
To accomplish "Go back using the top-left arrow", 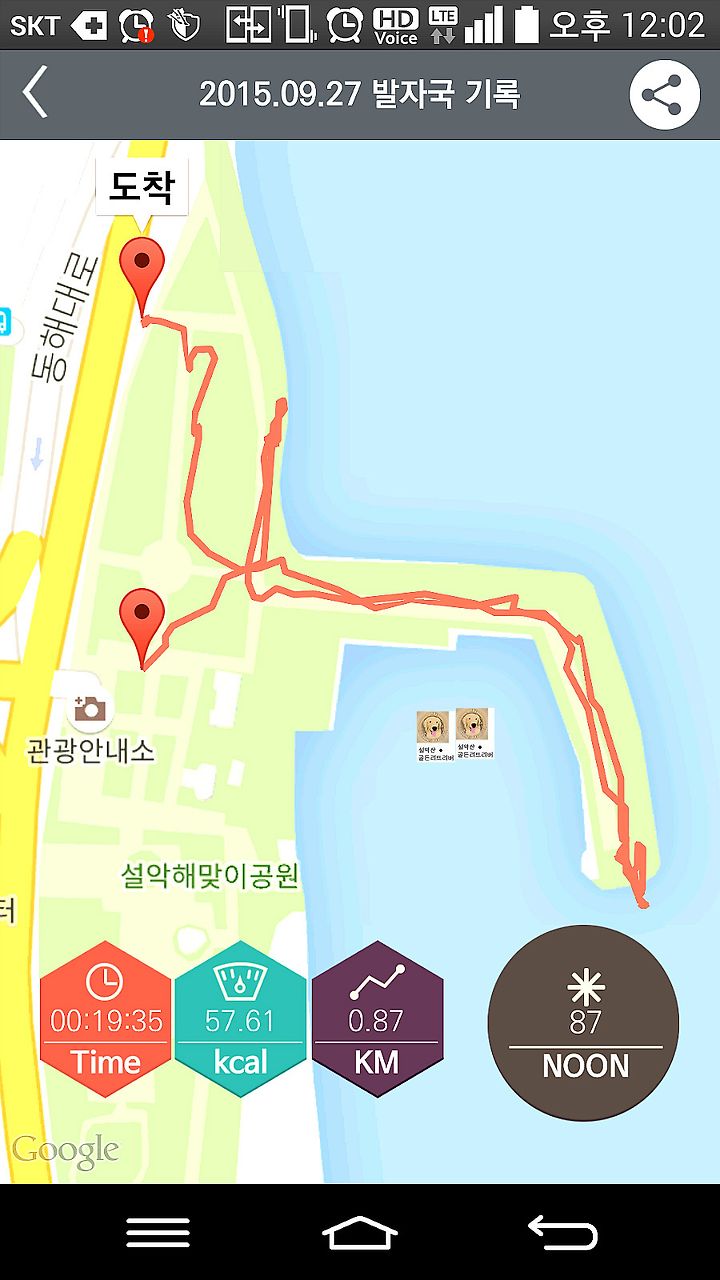I will coord(35,95).
